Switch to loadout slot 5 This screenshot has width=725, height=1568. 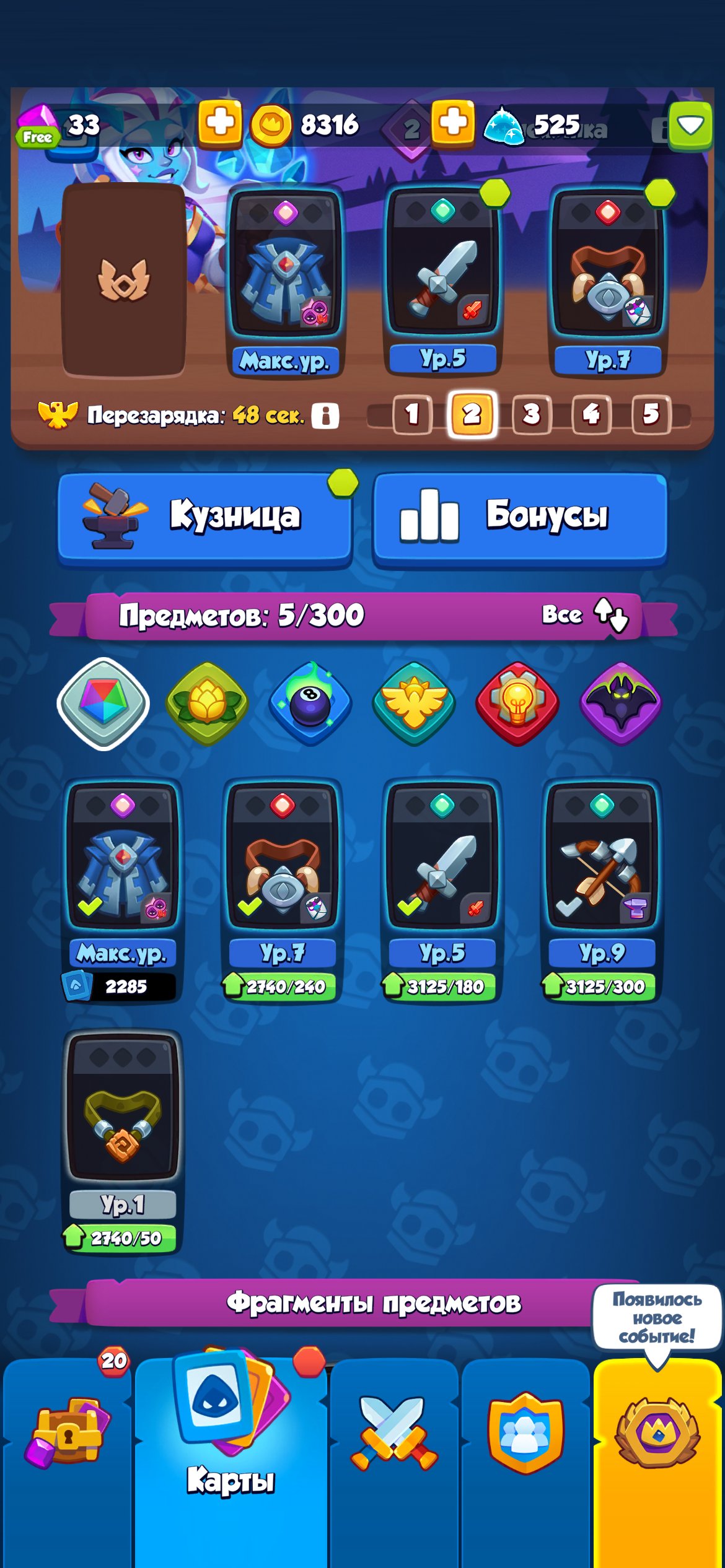651,414
